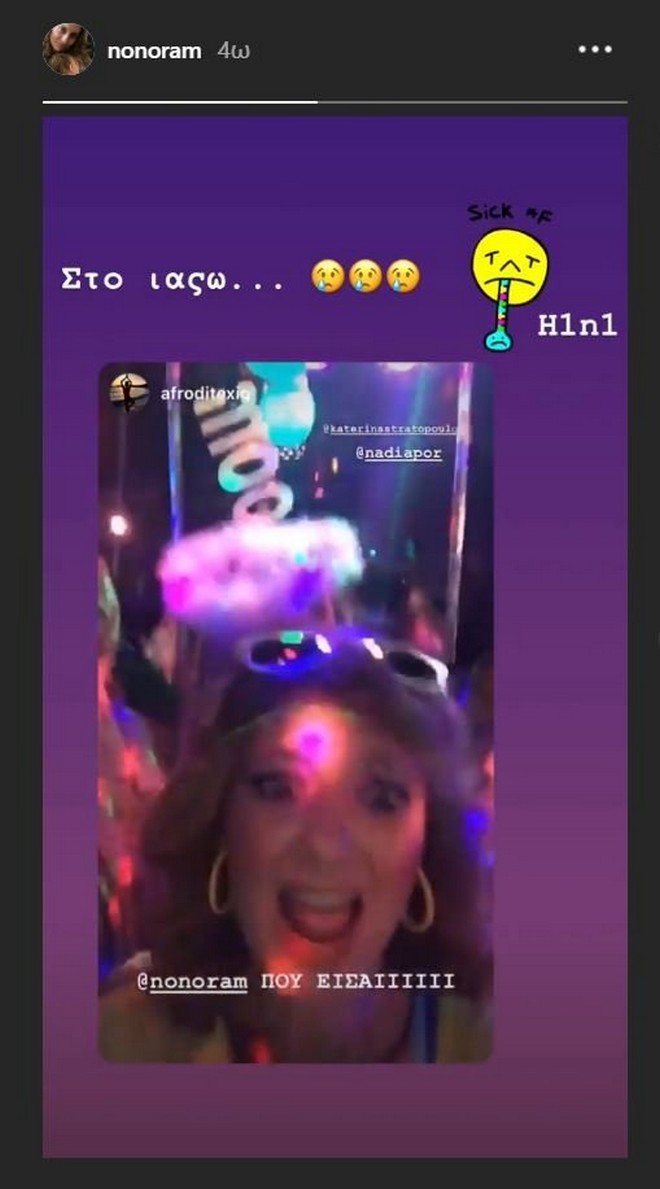Tap the nonoram username
This screenshot has width=660, height=1189.
pos(153,50)
